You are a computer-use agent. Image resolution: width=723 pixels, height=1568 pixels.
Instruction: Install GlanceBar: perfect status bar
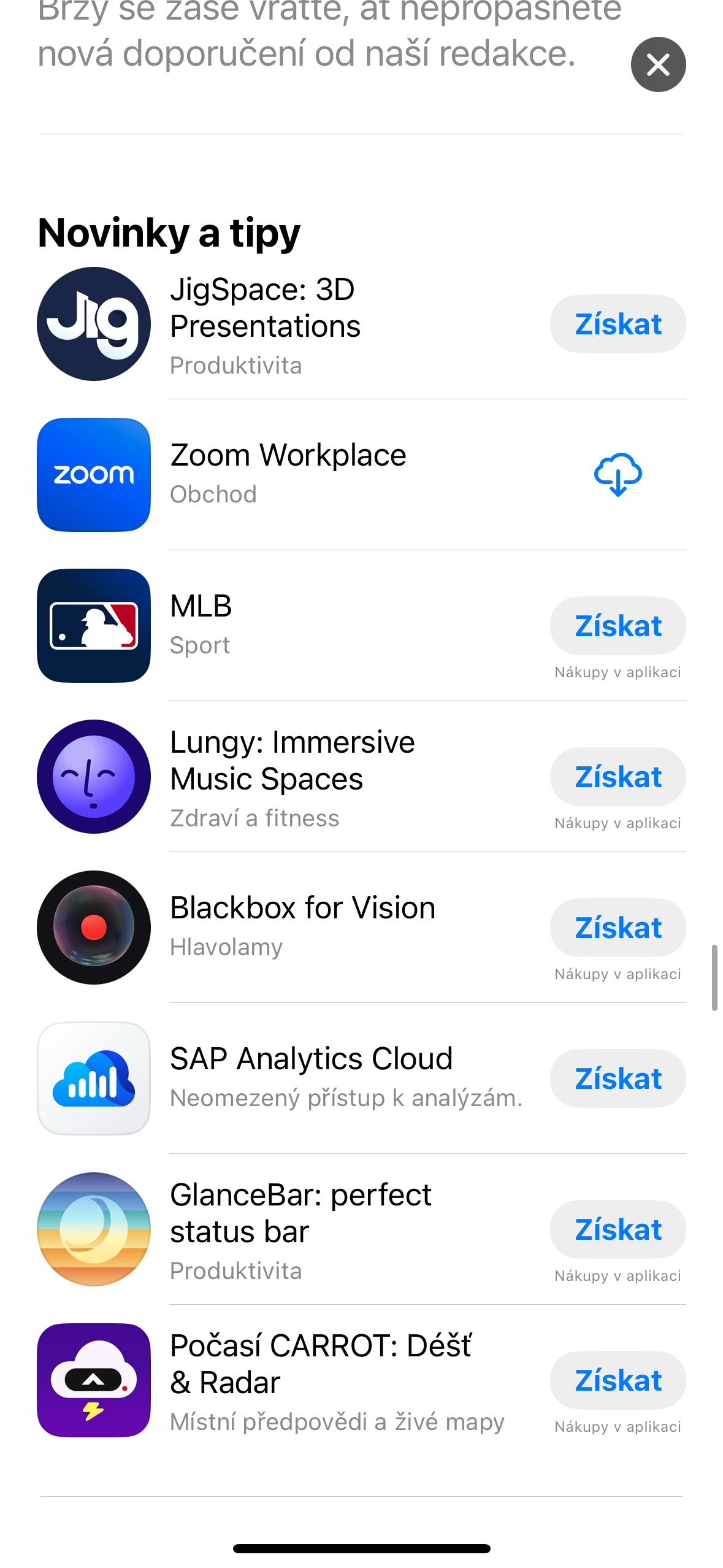617,1229
